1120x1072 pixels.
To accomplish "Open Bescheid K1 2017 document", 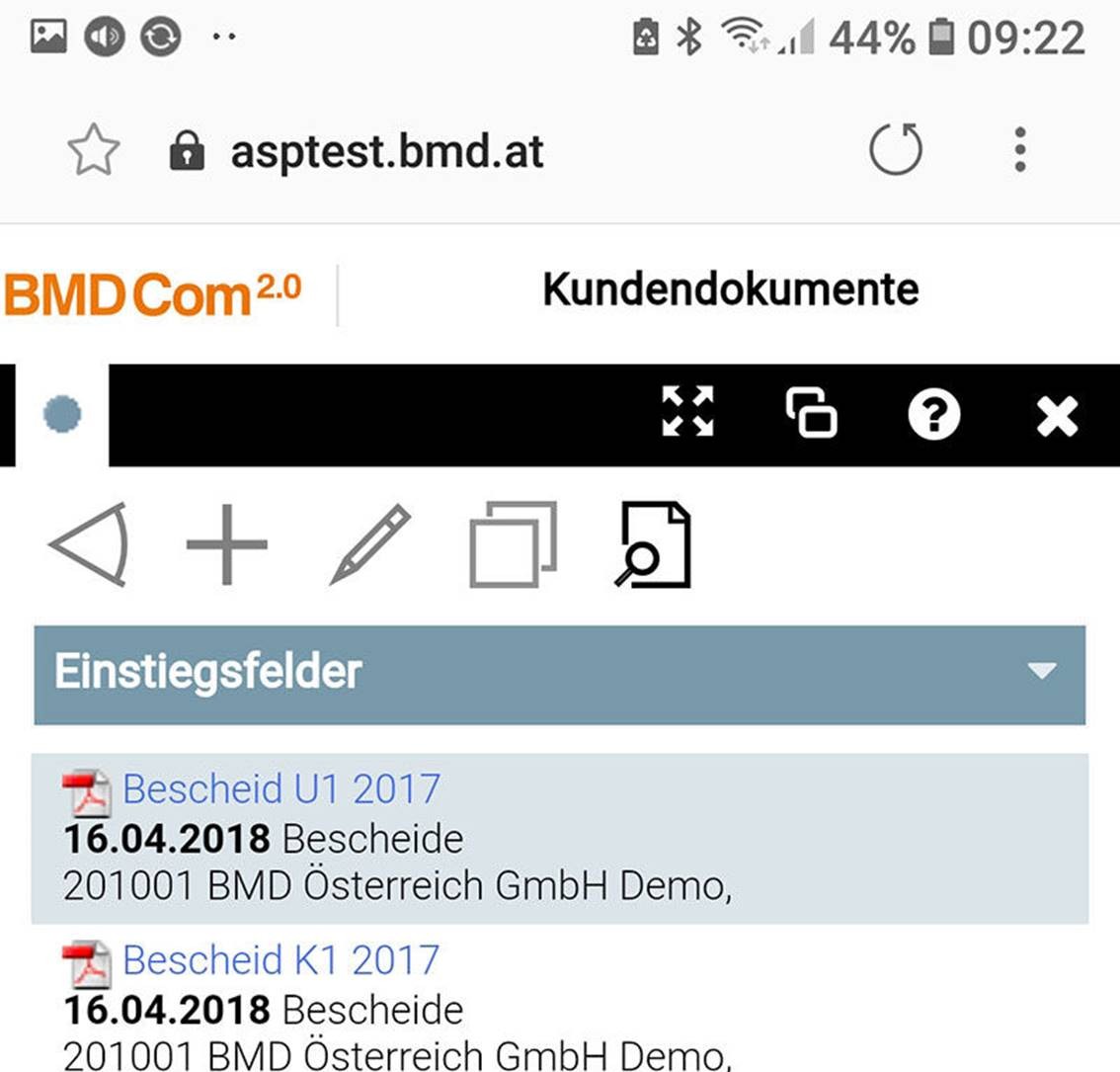I will [281, 960].
